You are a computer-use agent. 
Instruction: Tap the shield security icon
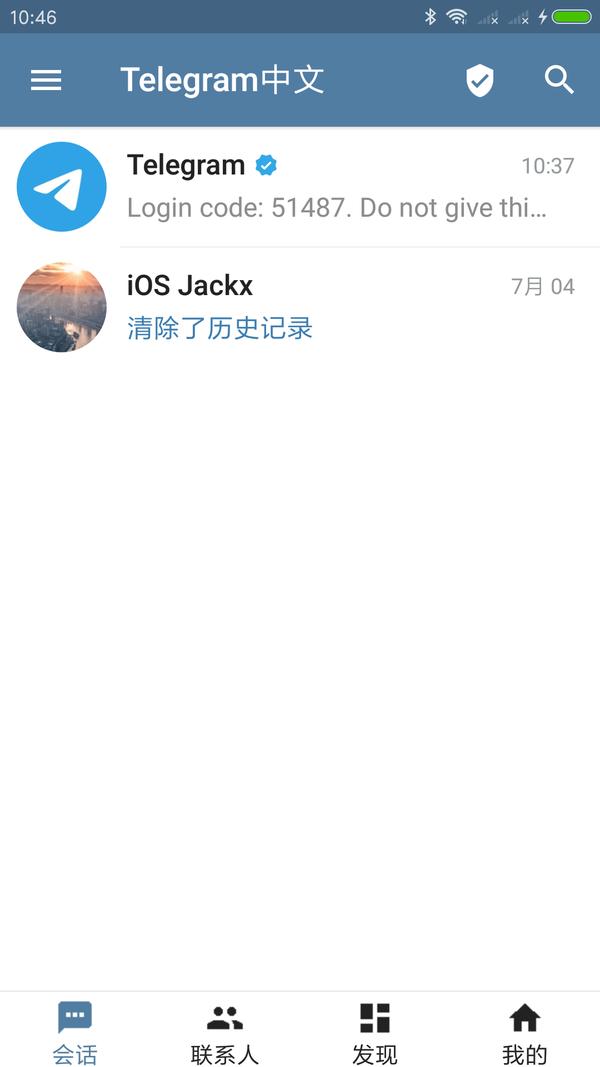[x=480, y=80]
